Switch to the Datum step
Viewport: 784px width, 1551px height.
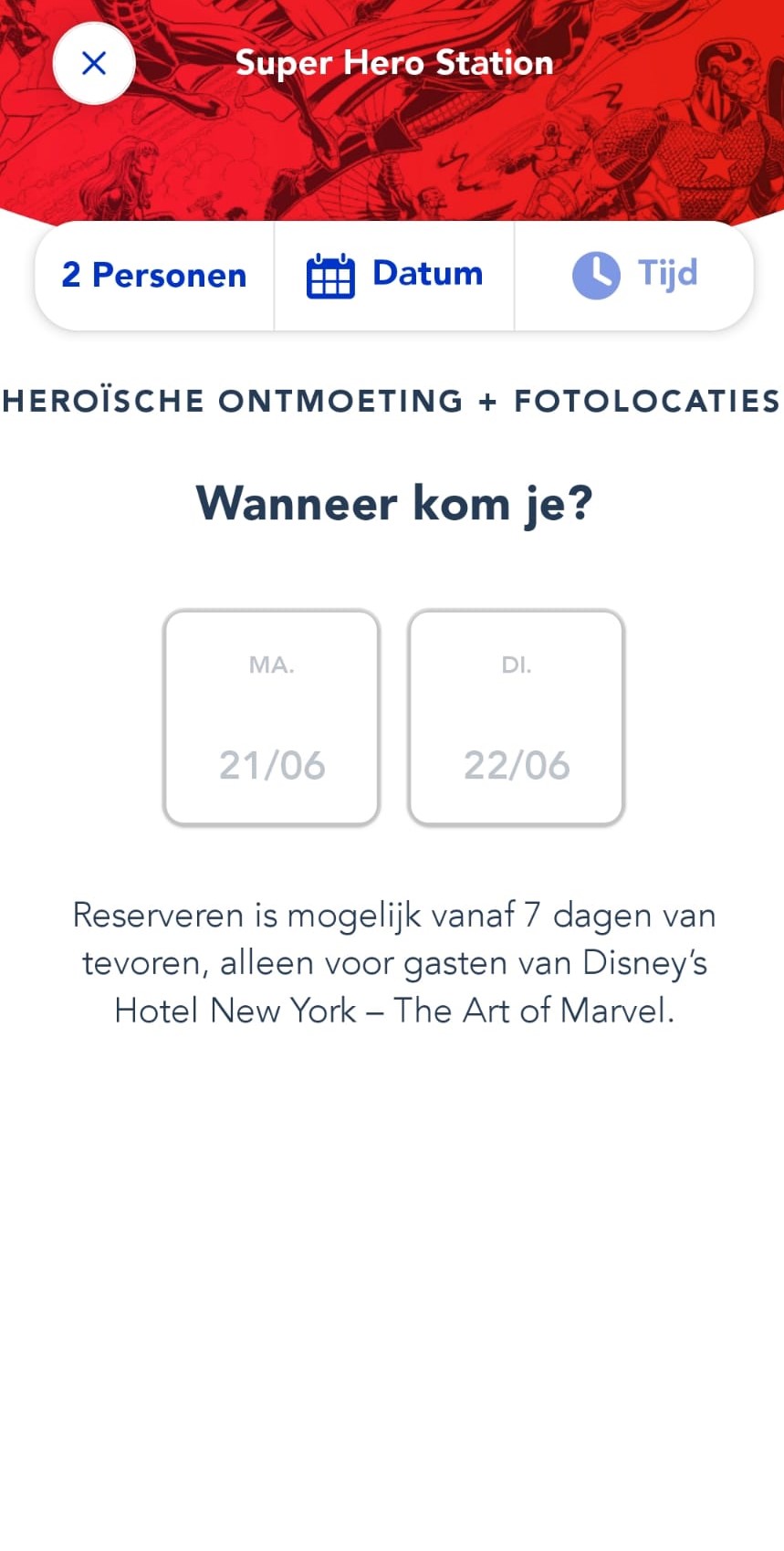[394, 275]
